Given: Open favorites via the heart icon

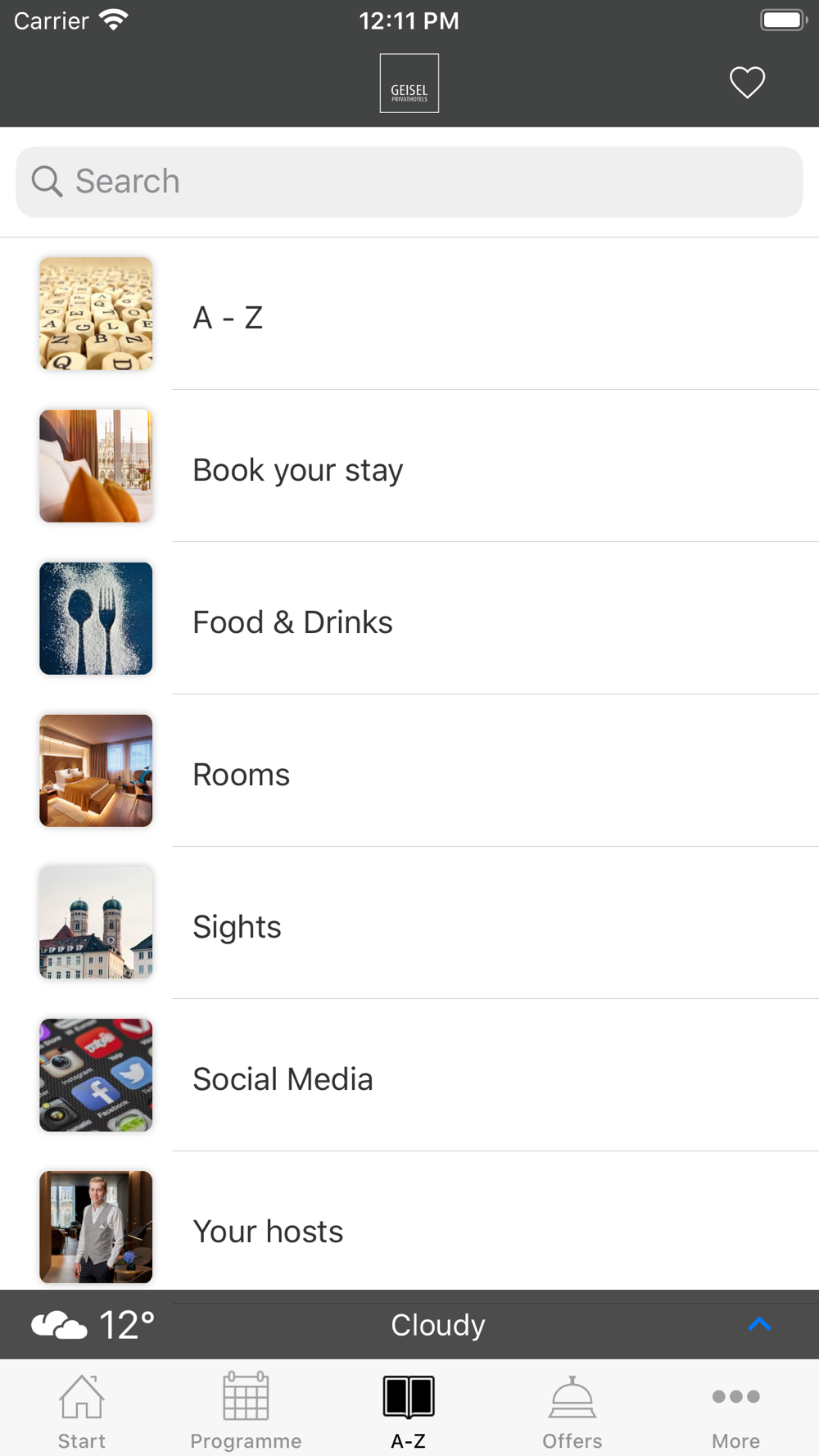Looking at the screenshot, I should pyautogui.click(x=747, y=83).
